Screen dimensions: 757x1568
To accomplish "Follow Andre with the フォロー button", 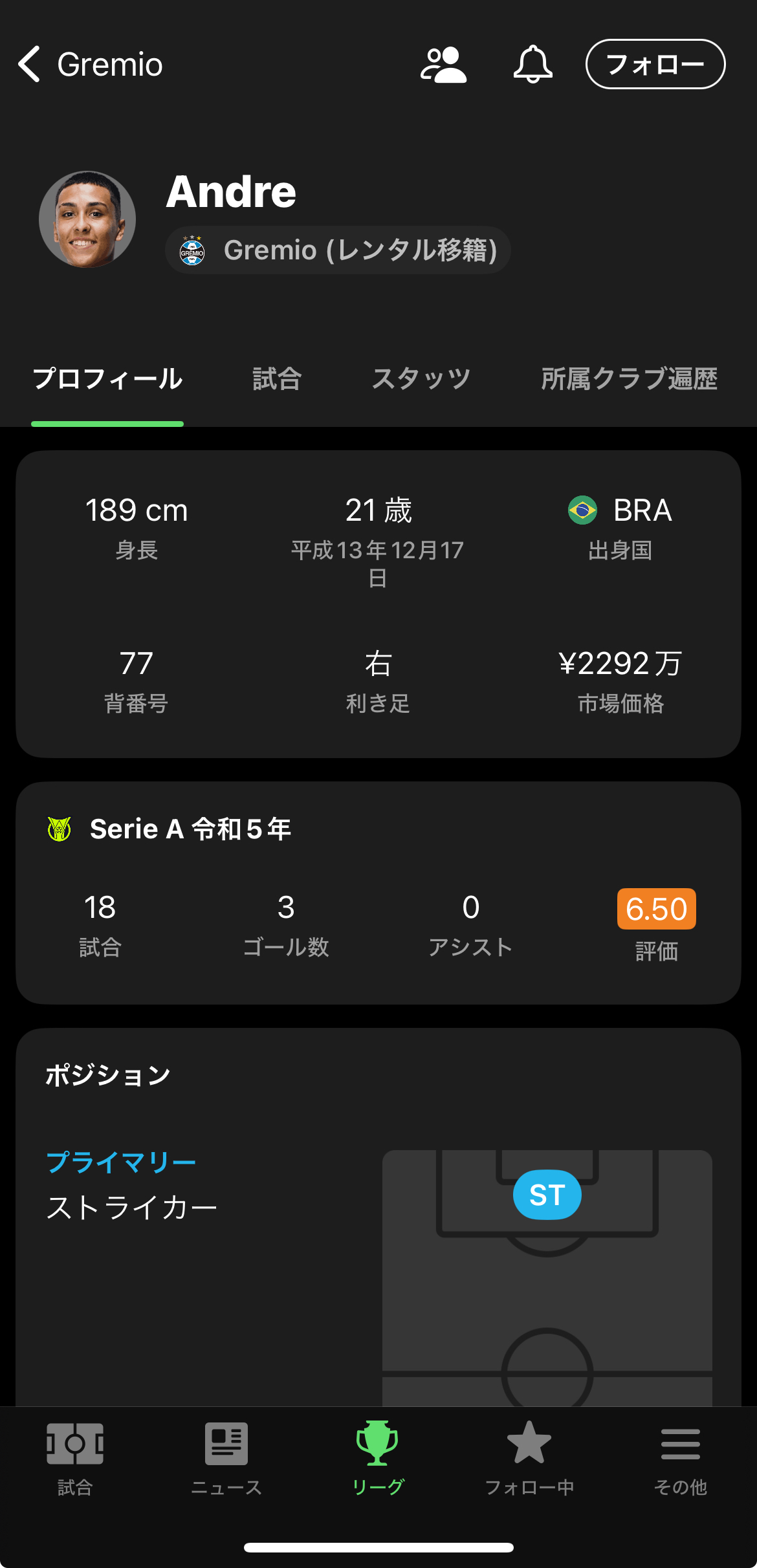I will point(655,64).
